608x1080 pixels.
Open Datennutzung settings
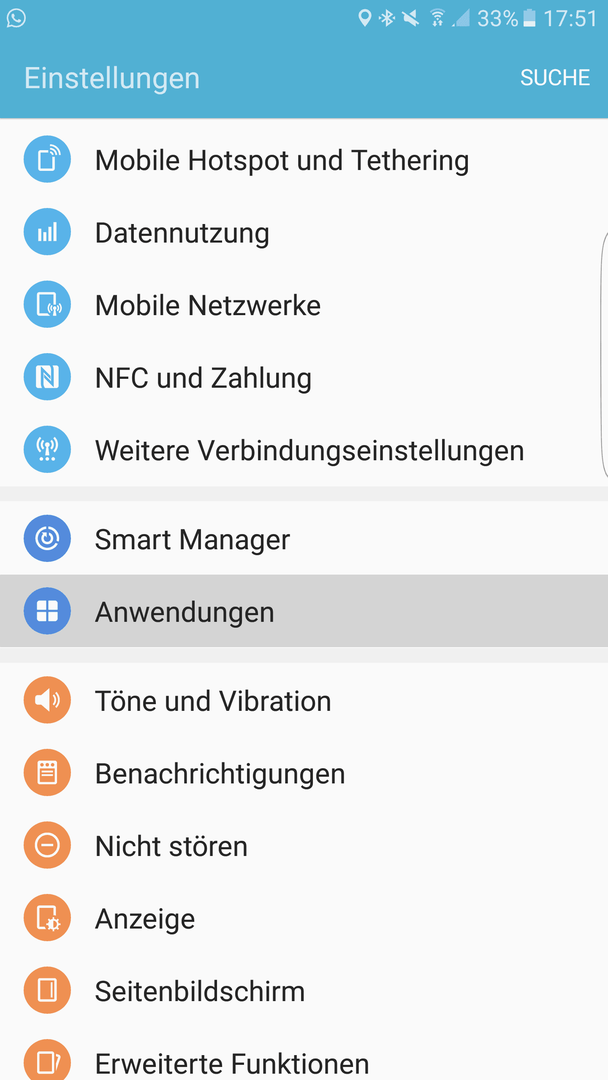(x=304, y=233)
